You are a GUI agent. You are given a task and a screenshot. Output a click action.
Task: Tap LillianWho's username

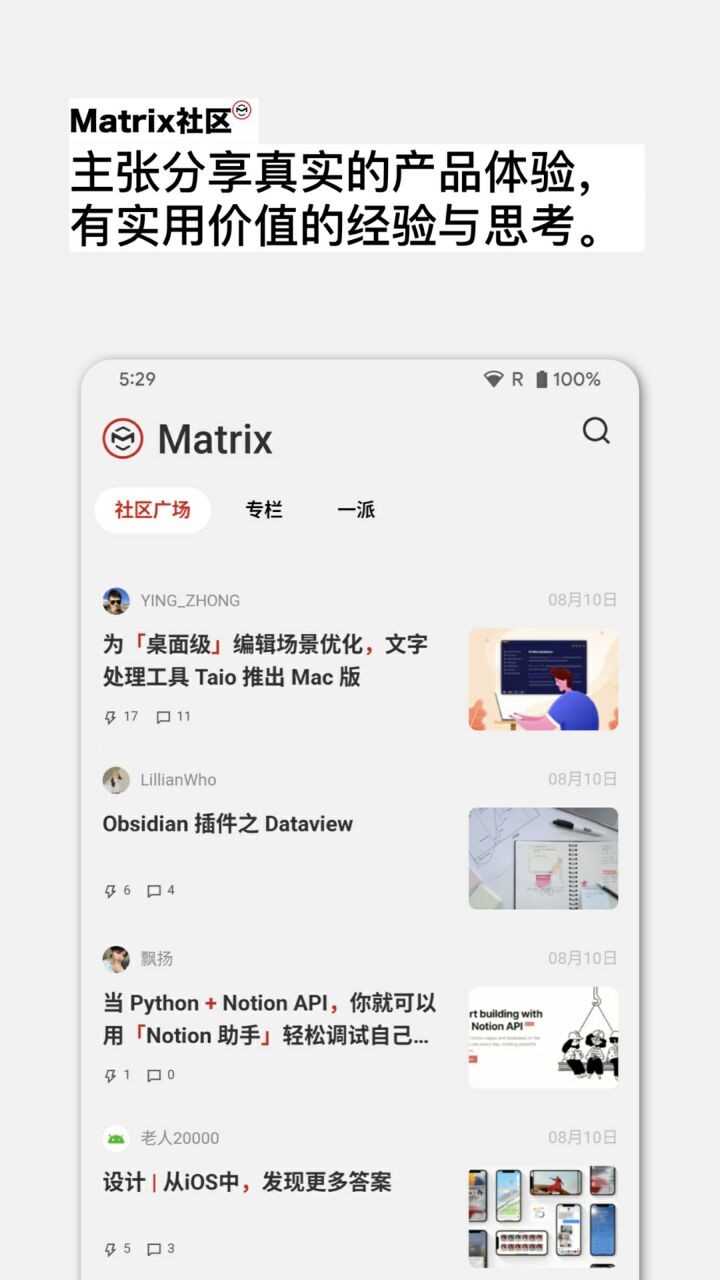pos(177,779)
